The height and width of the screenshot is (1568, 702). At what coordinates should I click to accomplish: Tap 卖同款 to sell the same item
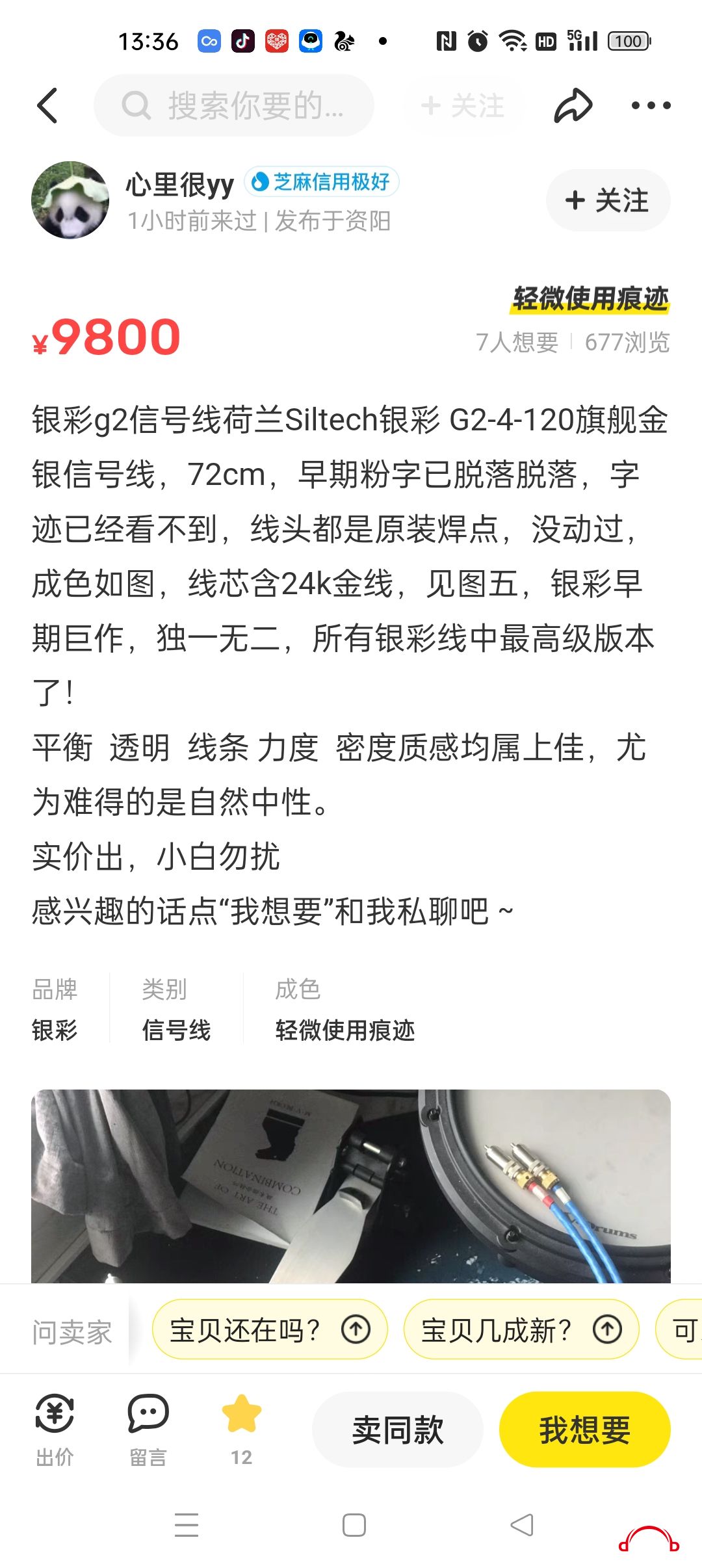tap(397, 1430)
